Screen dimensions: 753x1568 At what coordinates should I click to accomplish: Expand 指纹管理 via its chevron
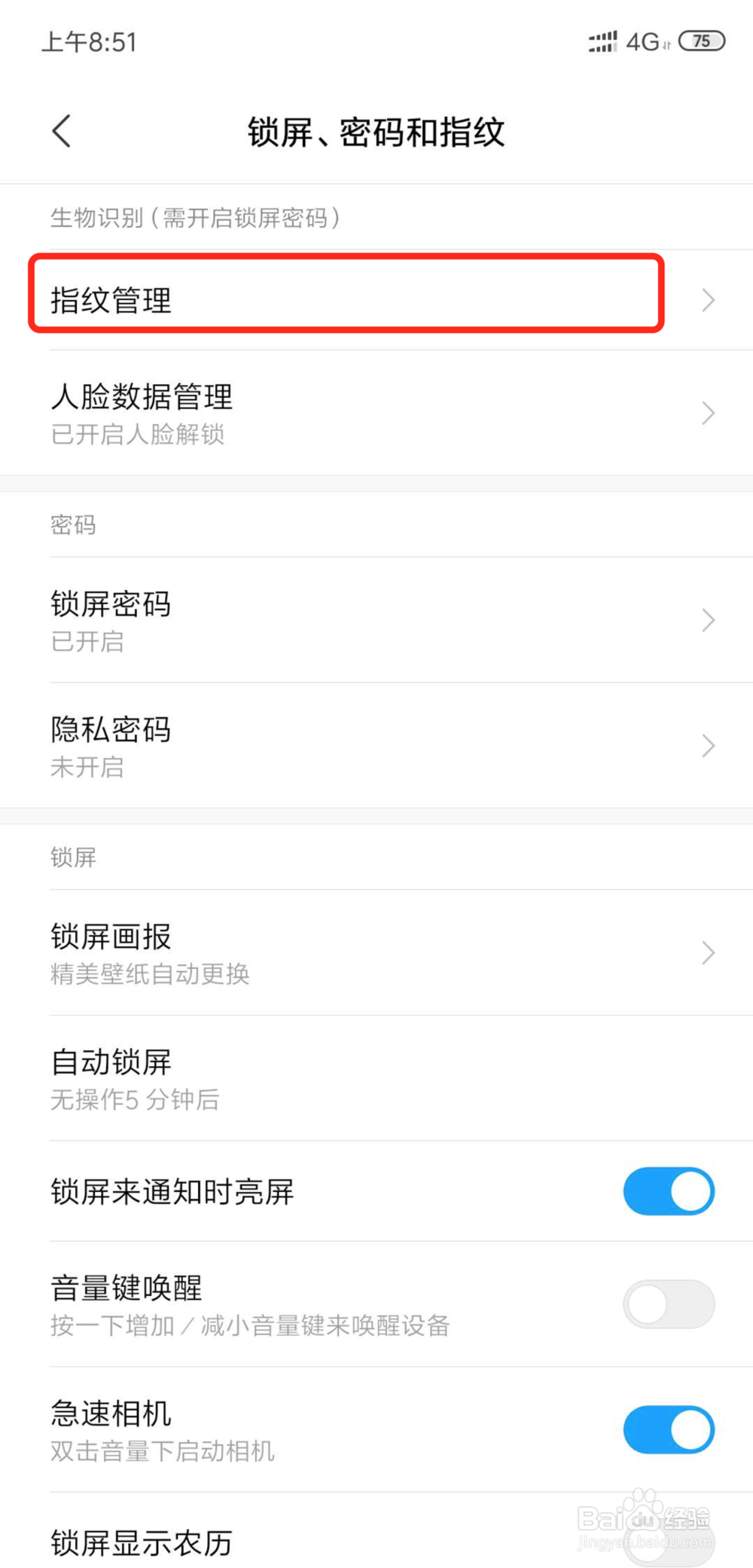(706, 299)
